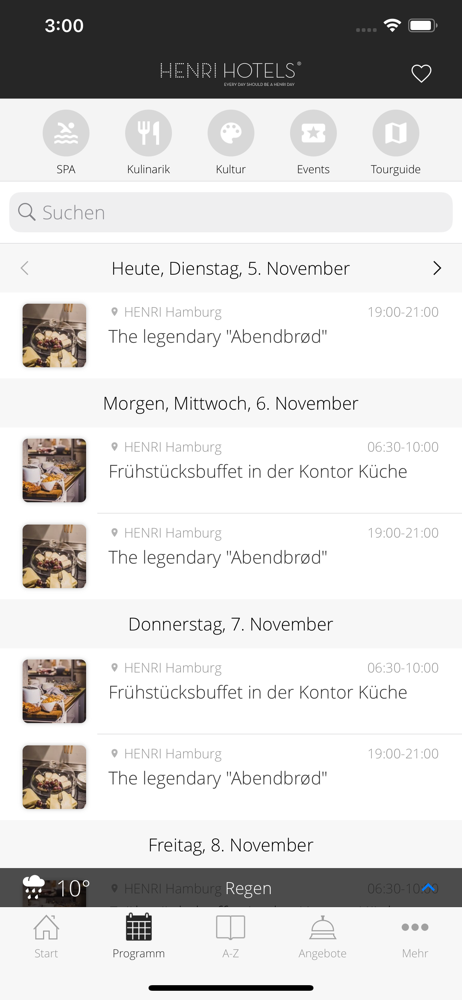The width and height of the screenshot is (462, 1000).
Task: Open the Mehr tab
Action: pyautogui.click(x=415, y=936)
